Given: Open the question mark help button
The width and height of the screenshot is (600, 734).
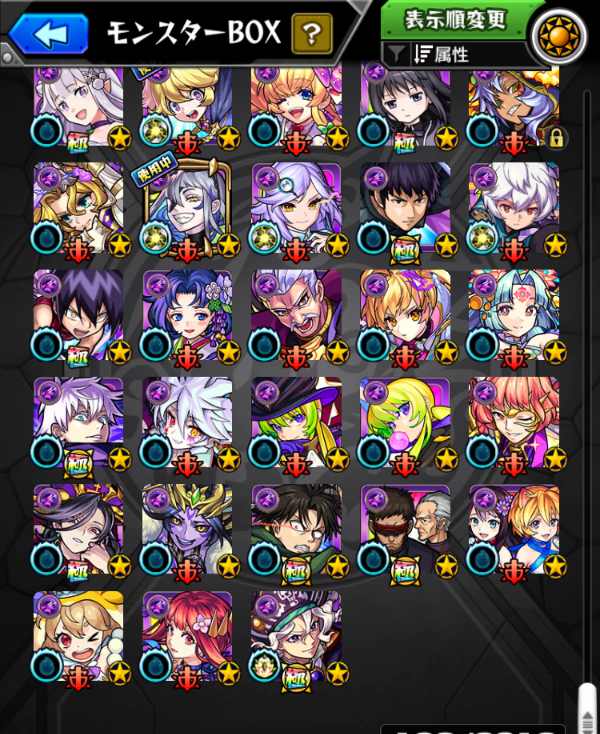Looking at the screenshot, I should coord(312,36).
